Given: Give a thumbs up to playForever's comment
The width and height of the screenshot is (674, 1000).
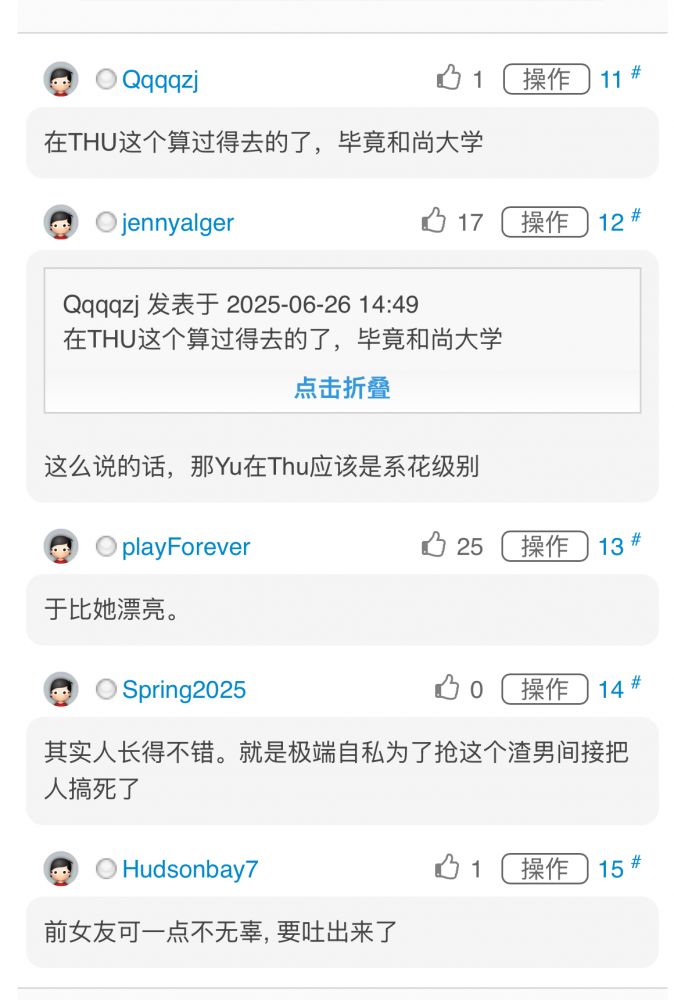Looking at the screenshot, I should click(433, 545).
